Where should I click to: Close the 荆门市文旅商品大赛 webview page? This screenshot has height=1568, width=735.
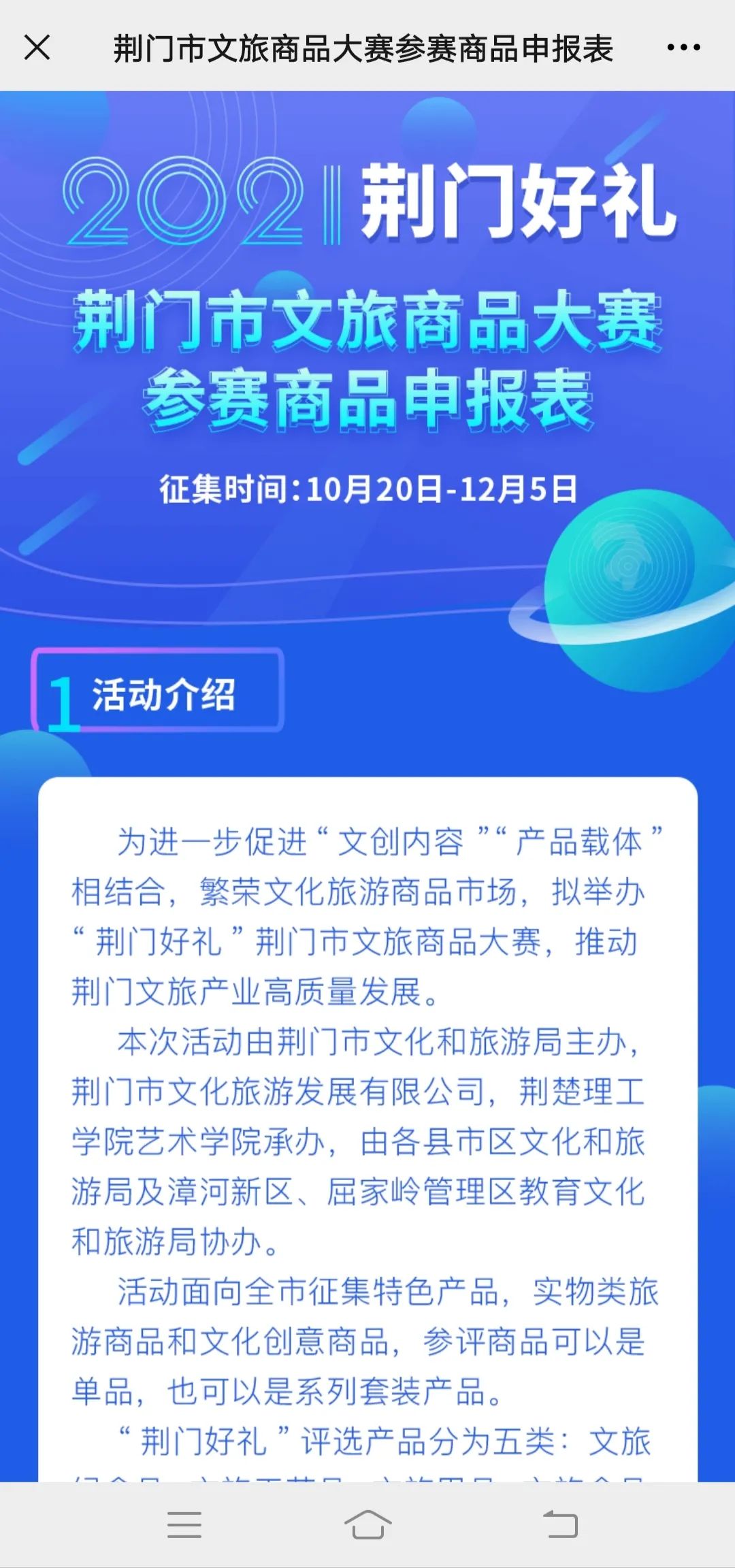[x=37, y=48]
